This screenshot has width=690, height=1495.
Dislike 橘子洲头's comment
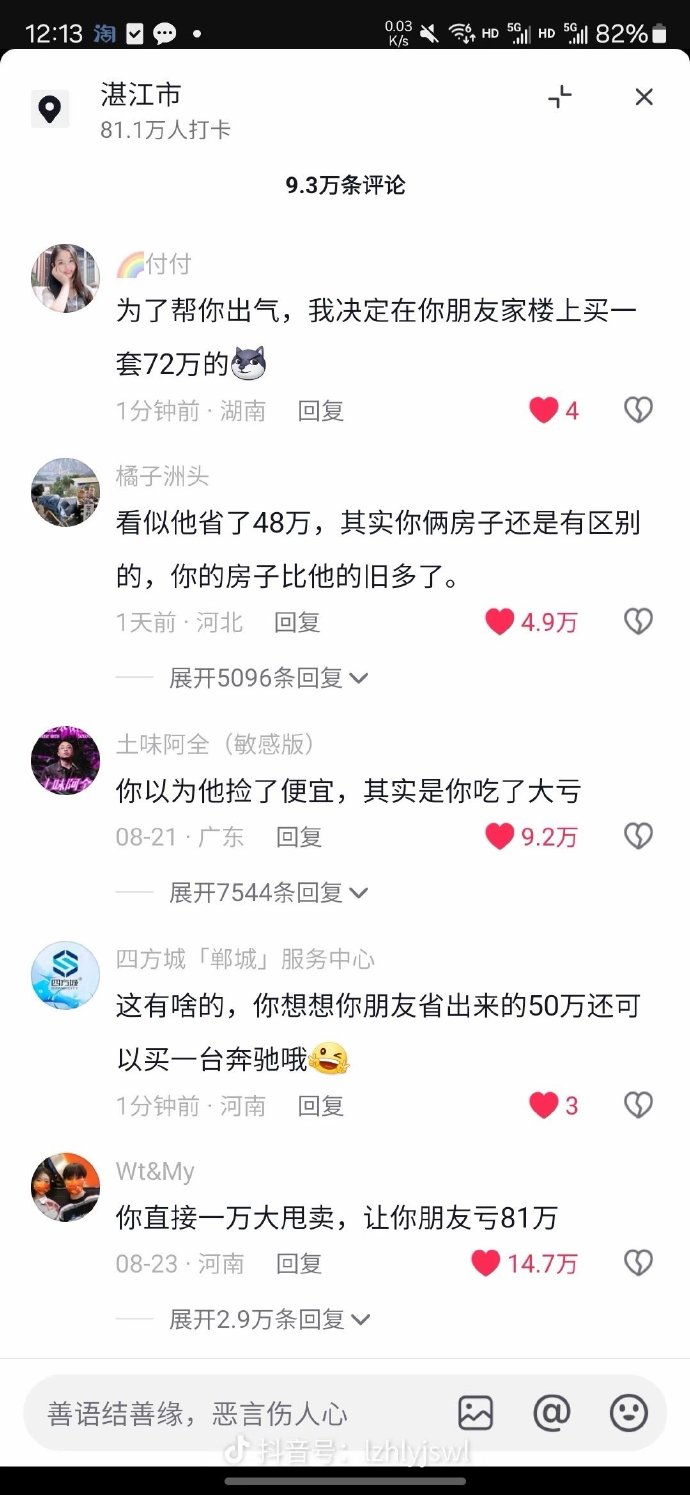[638, 622]
